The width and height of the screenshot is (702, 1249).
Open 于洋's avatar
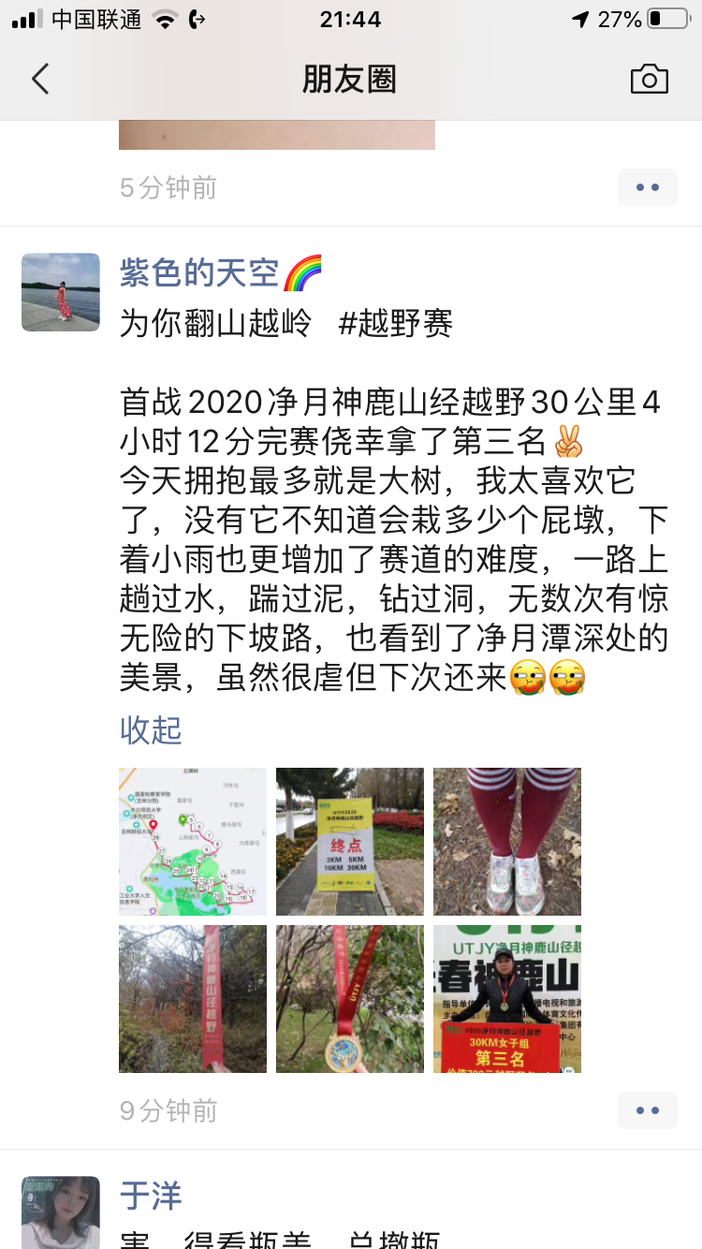point(61,1212)
